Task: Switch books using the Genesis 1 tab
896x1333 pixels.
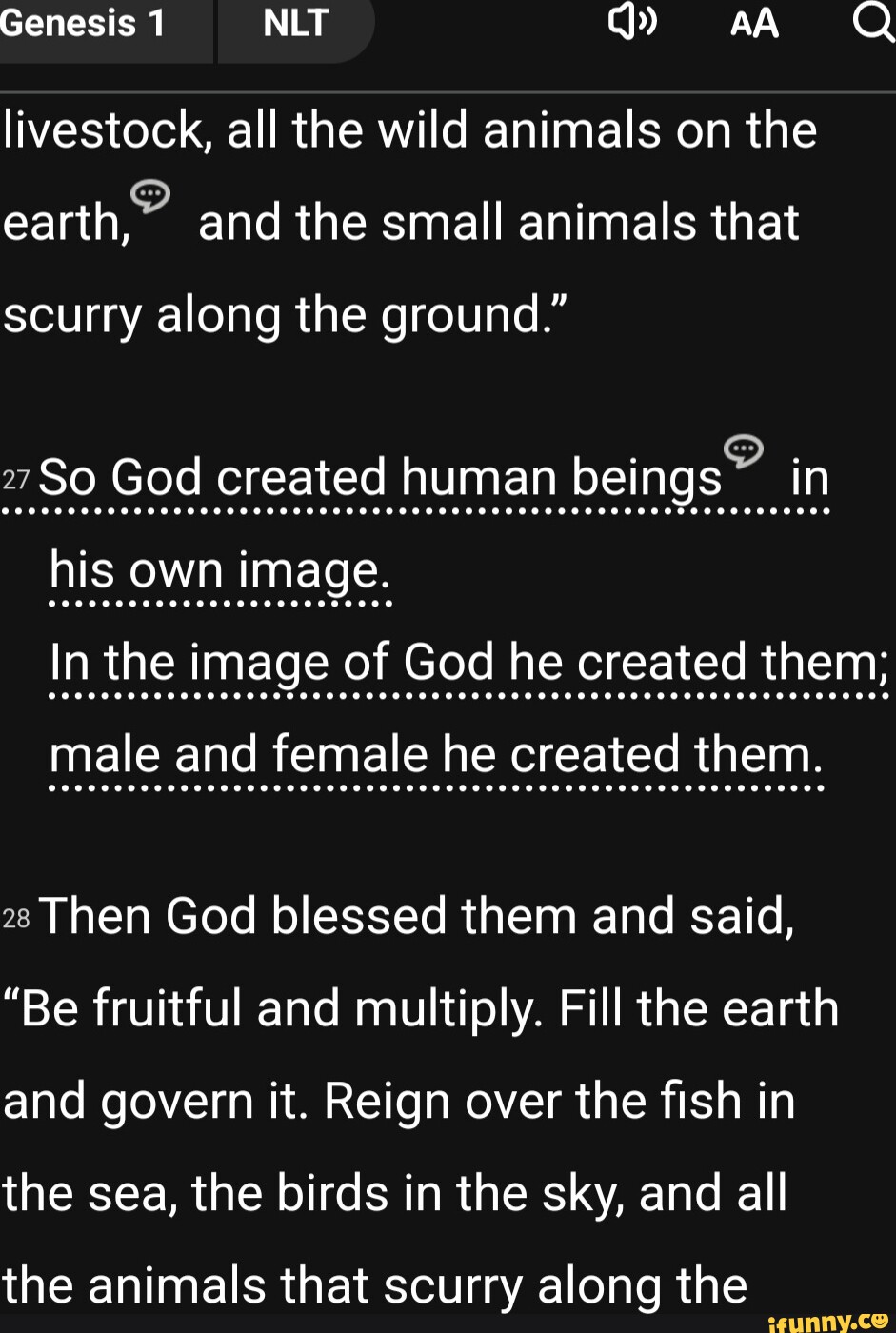Action: point(86,23)
